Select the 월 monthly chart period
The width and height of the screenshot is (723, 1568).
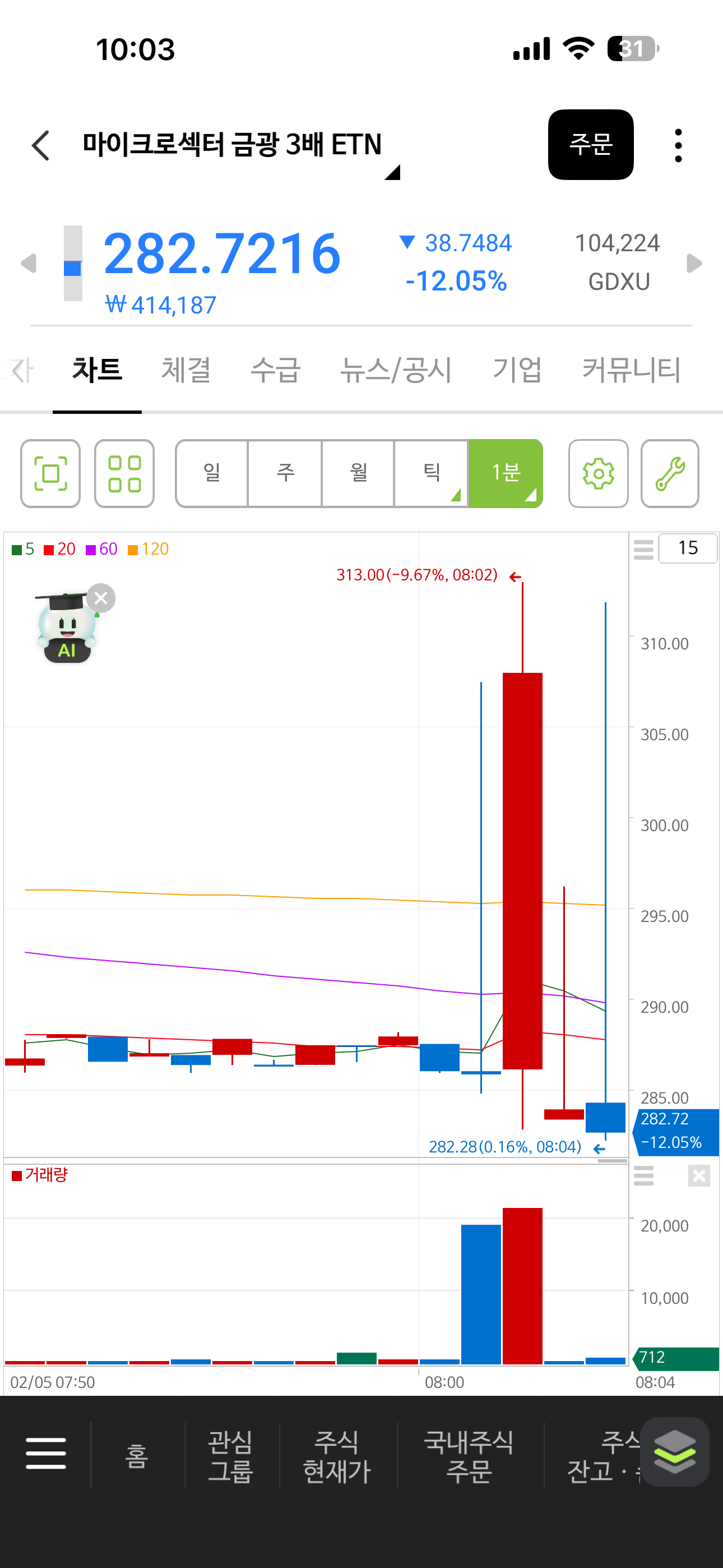358,473
